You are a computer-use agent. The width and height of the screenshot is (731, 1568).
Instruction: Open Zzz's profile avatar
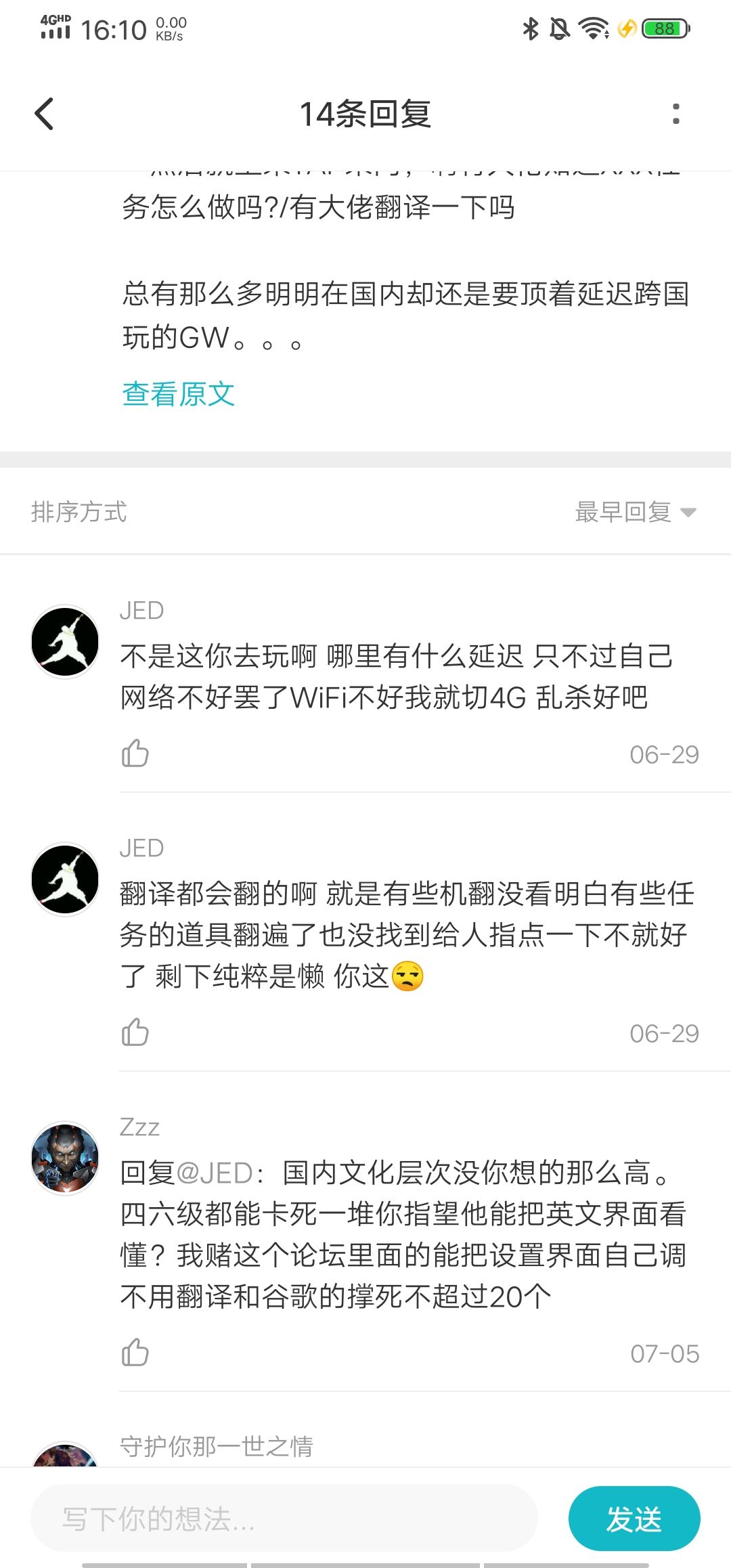pos(65,1158)
